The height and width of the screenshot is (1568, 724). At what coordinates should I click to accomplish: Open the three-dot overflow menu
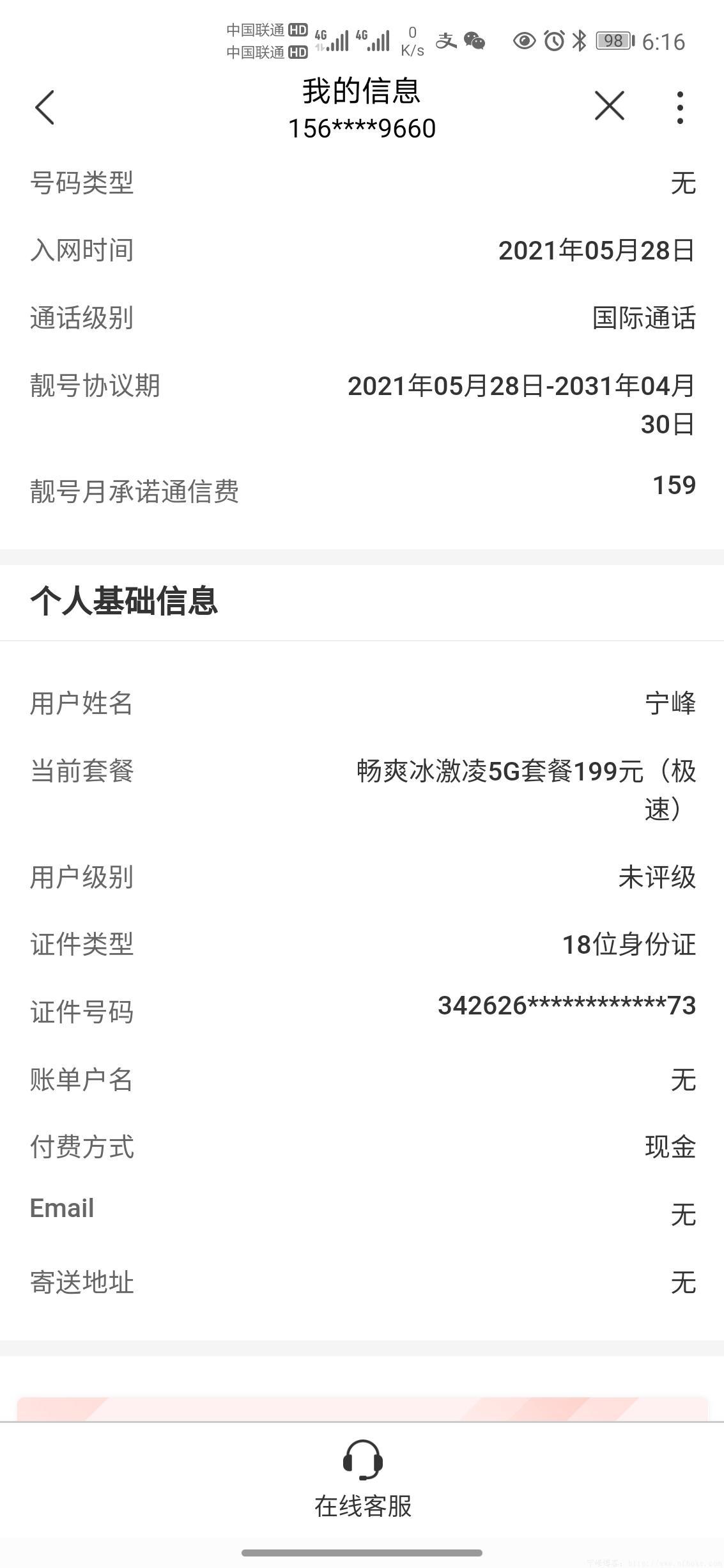pos(680,107)
